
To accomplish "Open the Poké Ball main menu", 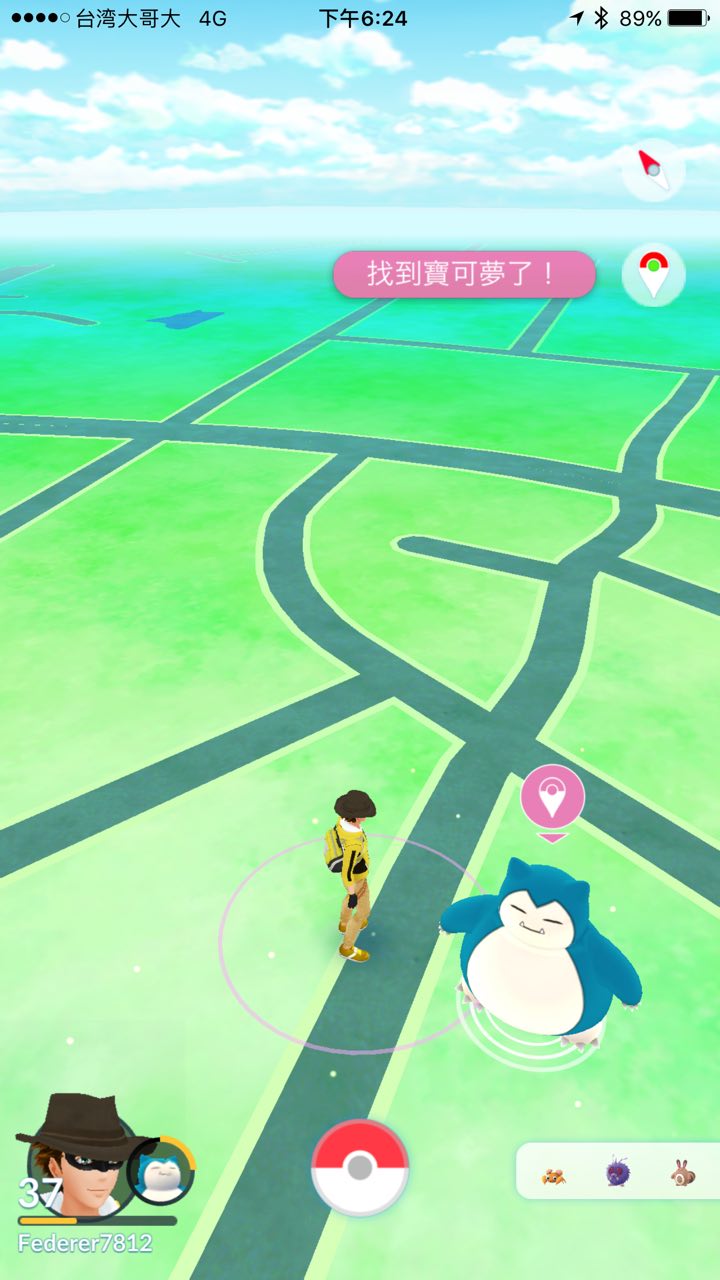I will tap(360, 1167).
